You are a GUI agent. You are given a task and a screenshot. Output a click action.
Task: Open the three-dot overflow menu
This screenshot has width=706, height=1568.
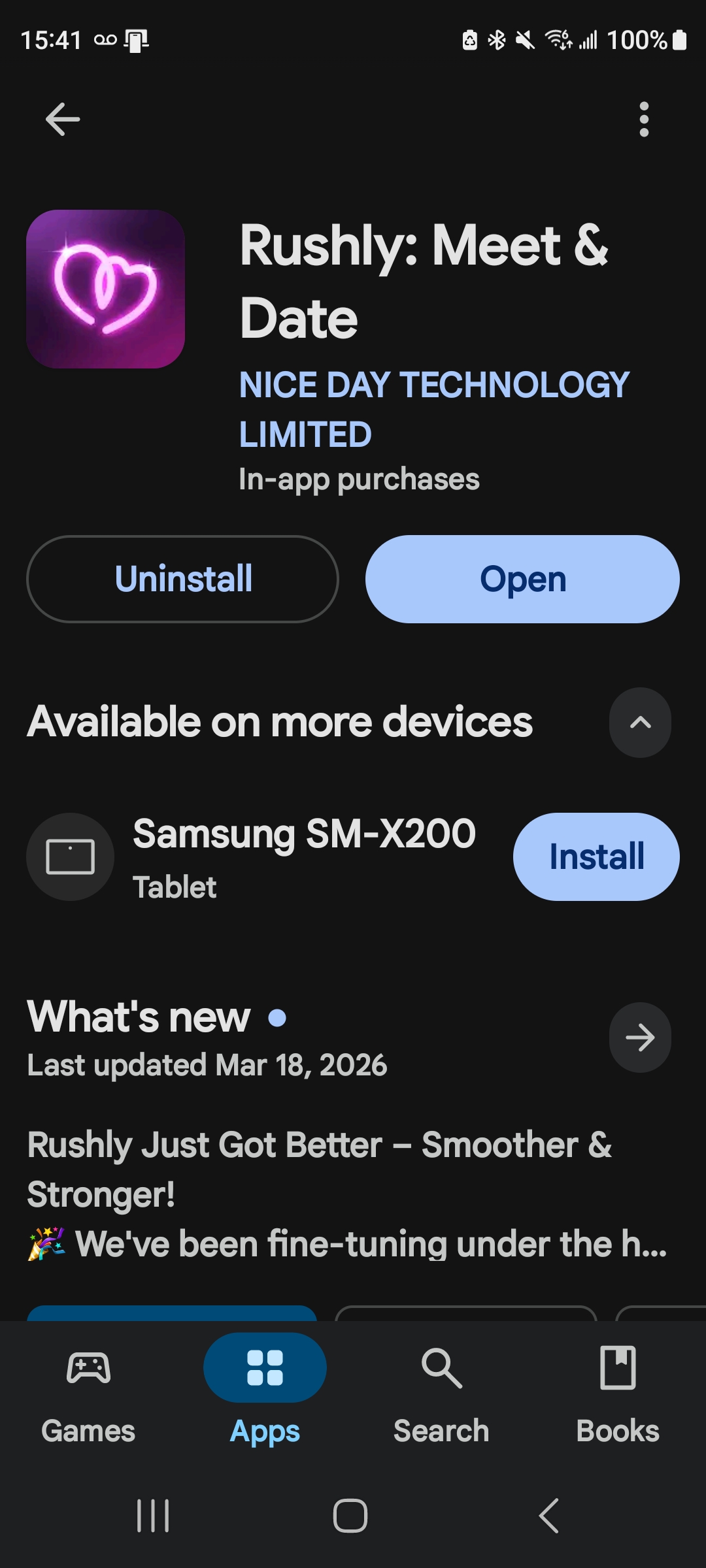pyautogui.click(x=644, y=120)
